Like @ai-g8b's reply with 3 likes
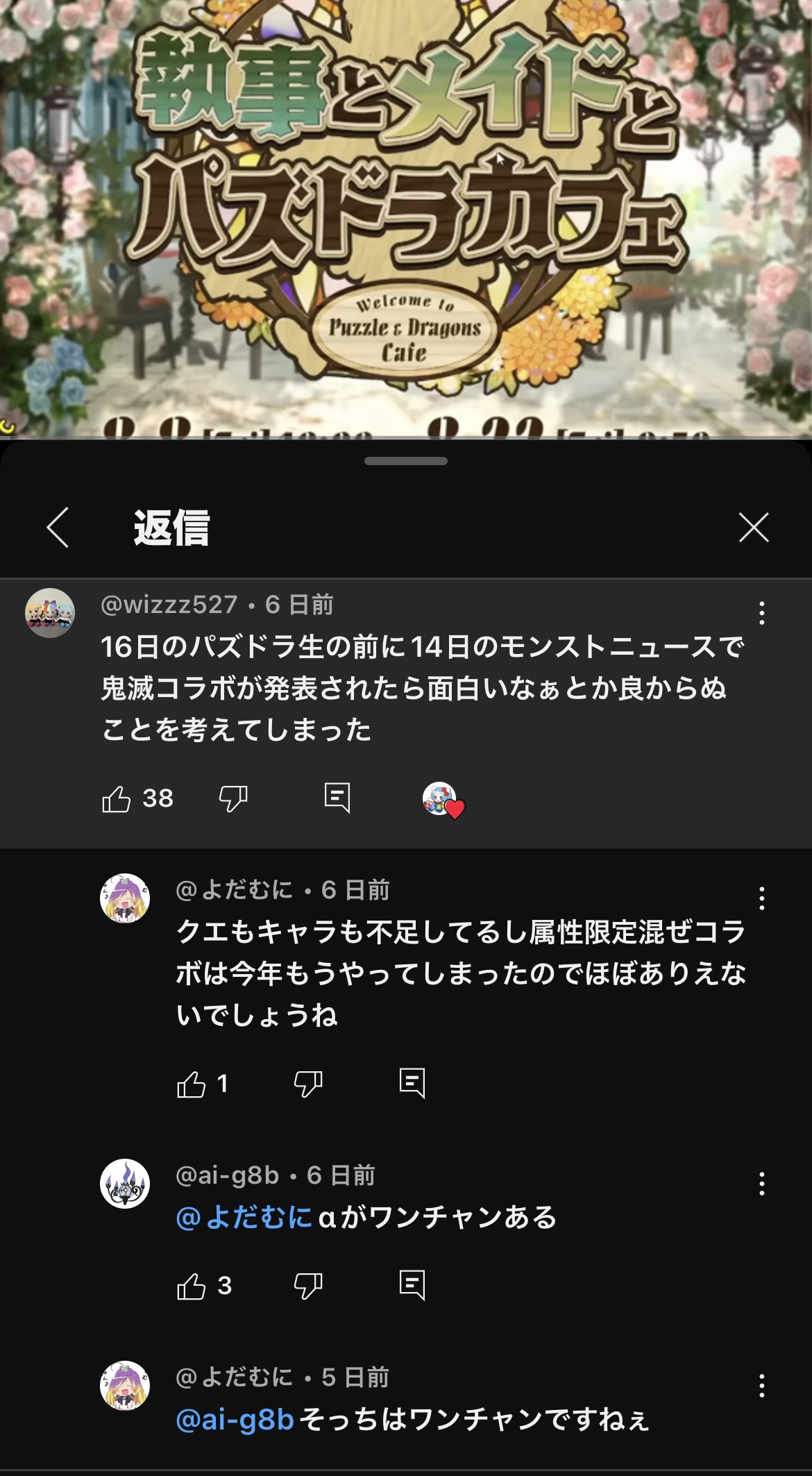 click(192, 1286)
